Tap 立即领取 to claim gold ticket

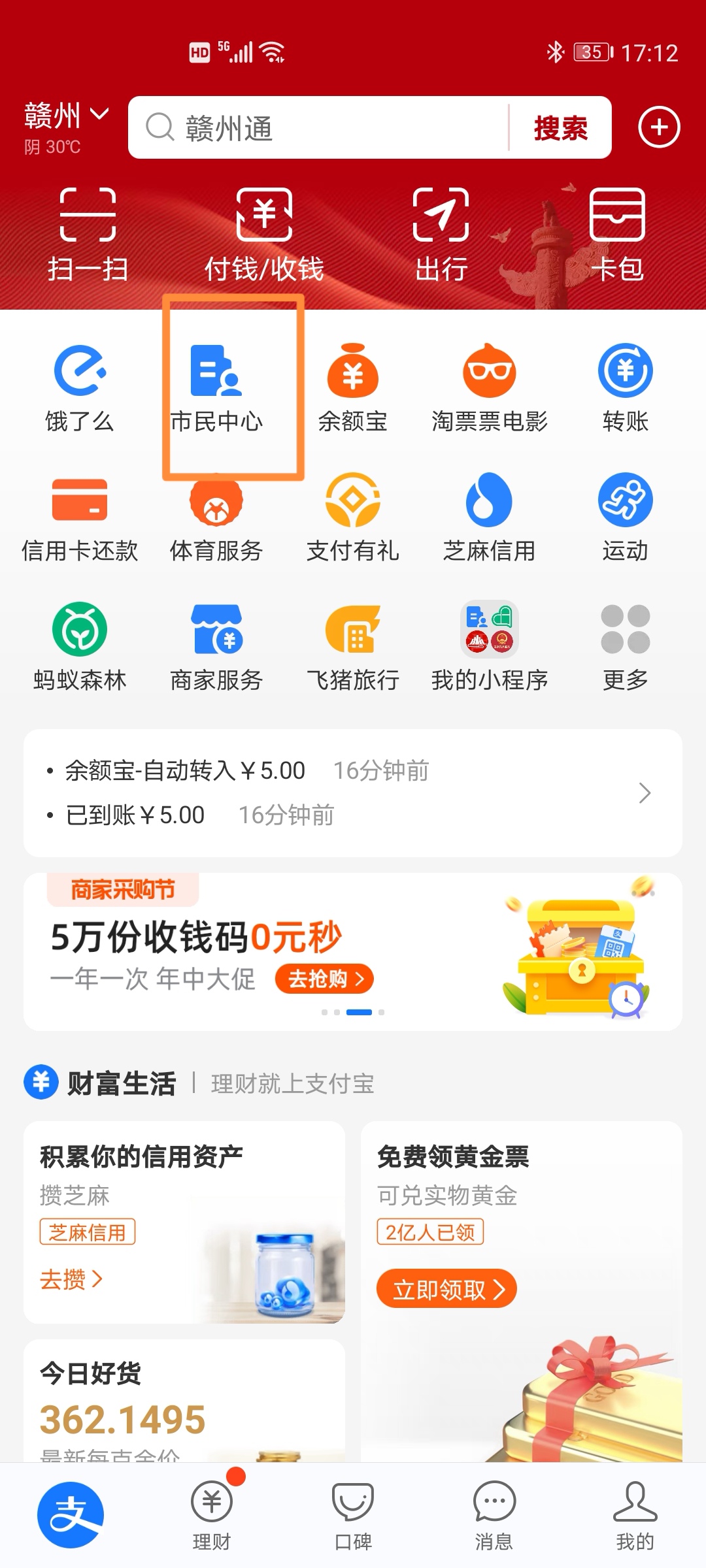click(446, 1288)
